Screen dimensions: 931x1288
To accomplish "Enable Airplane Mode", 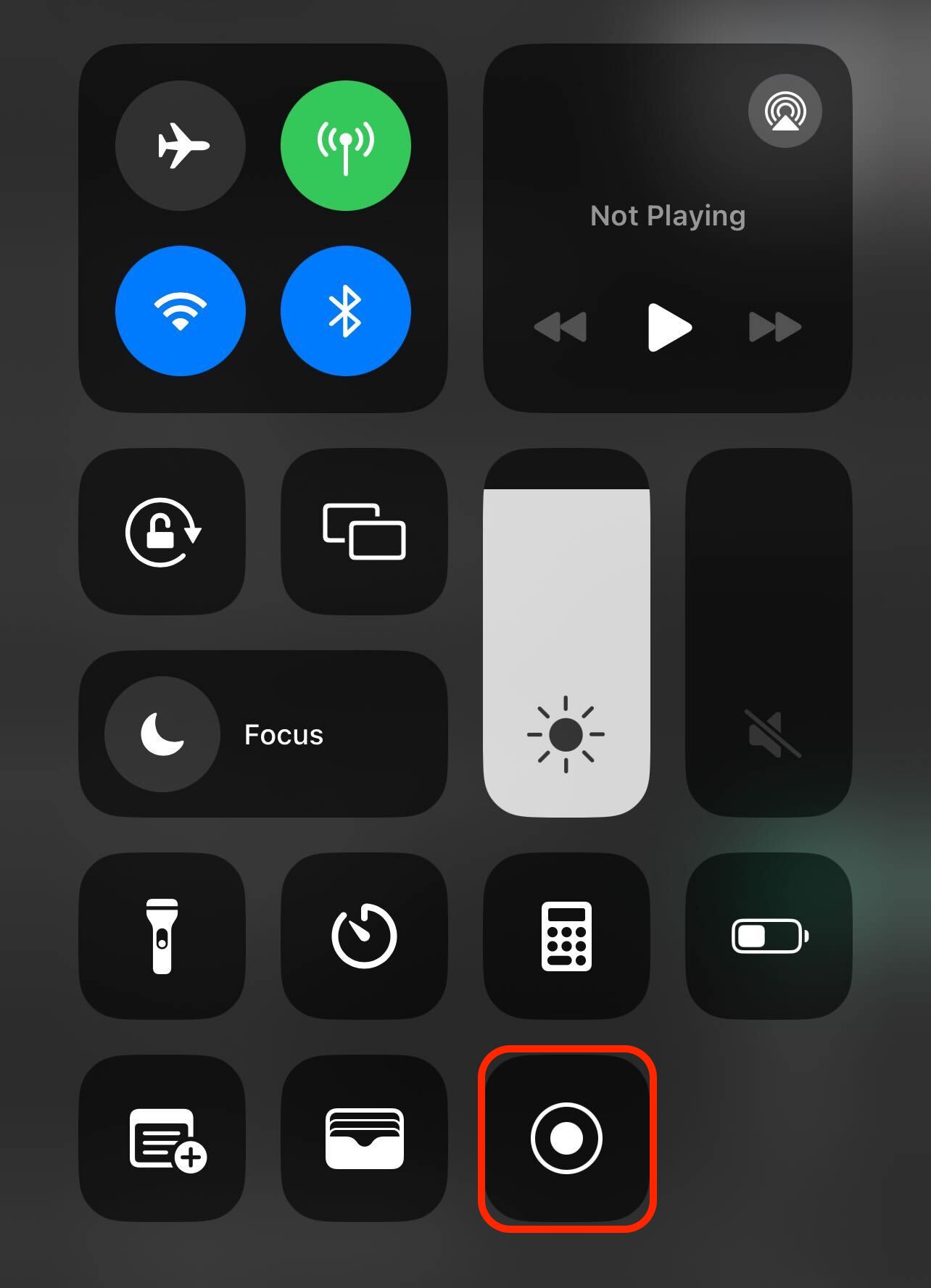I will [x=181, y=146].
